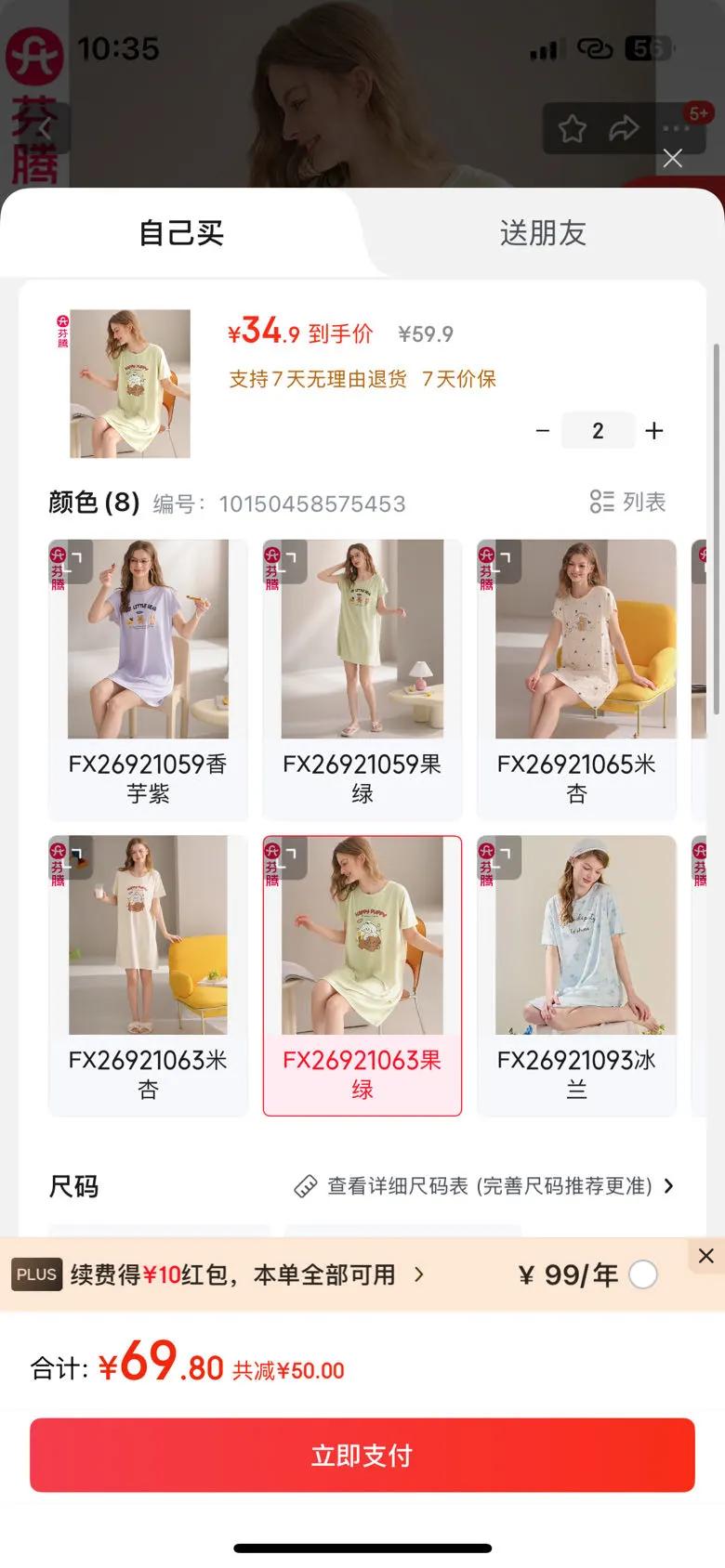
Task: Select the PLUS ¥99/年 renewal option
Action: pyautogui.click(x=643, y=1274)
